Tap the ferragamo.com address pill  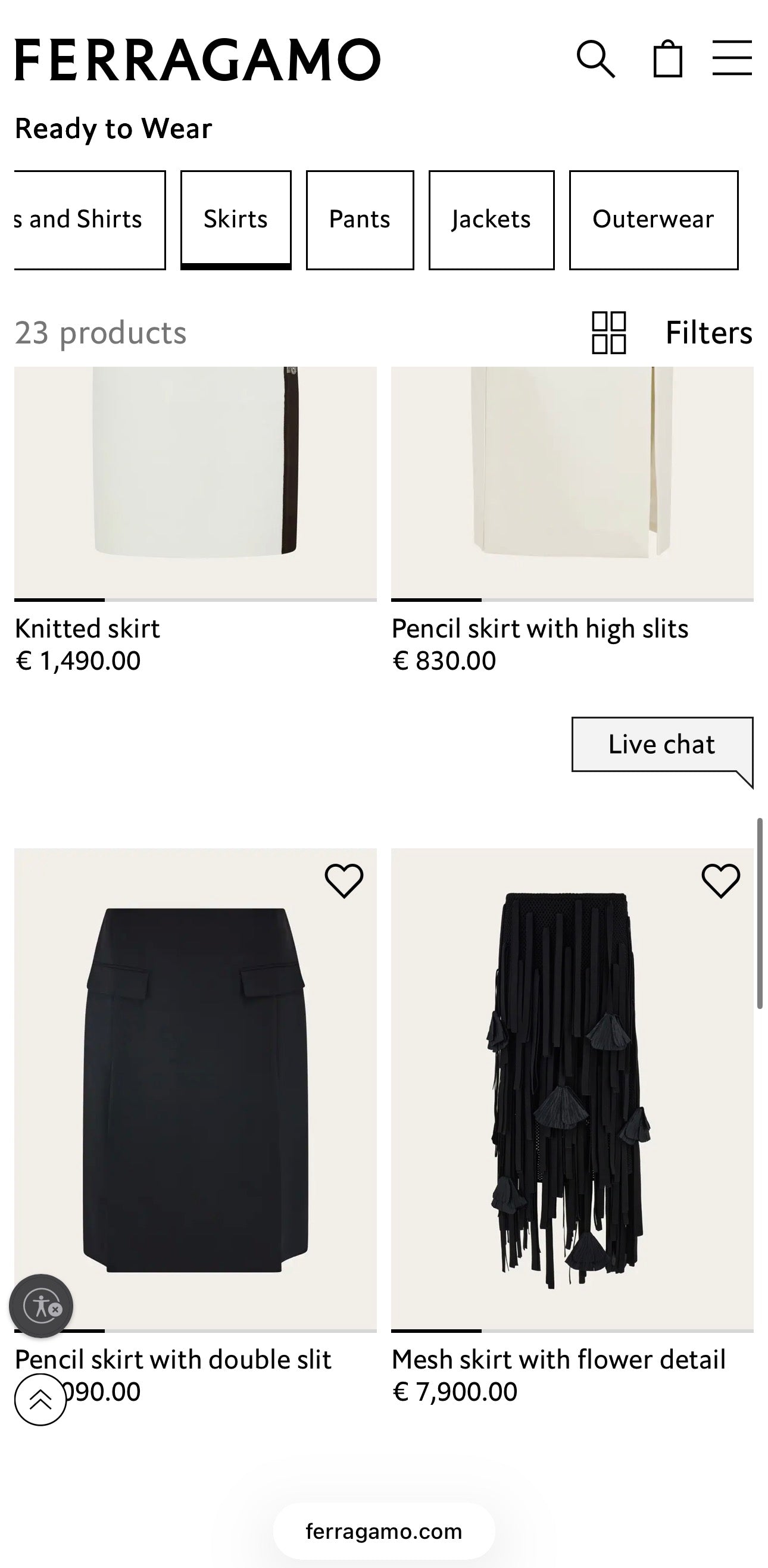click(384, 1531)
